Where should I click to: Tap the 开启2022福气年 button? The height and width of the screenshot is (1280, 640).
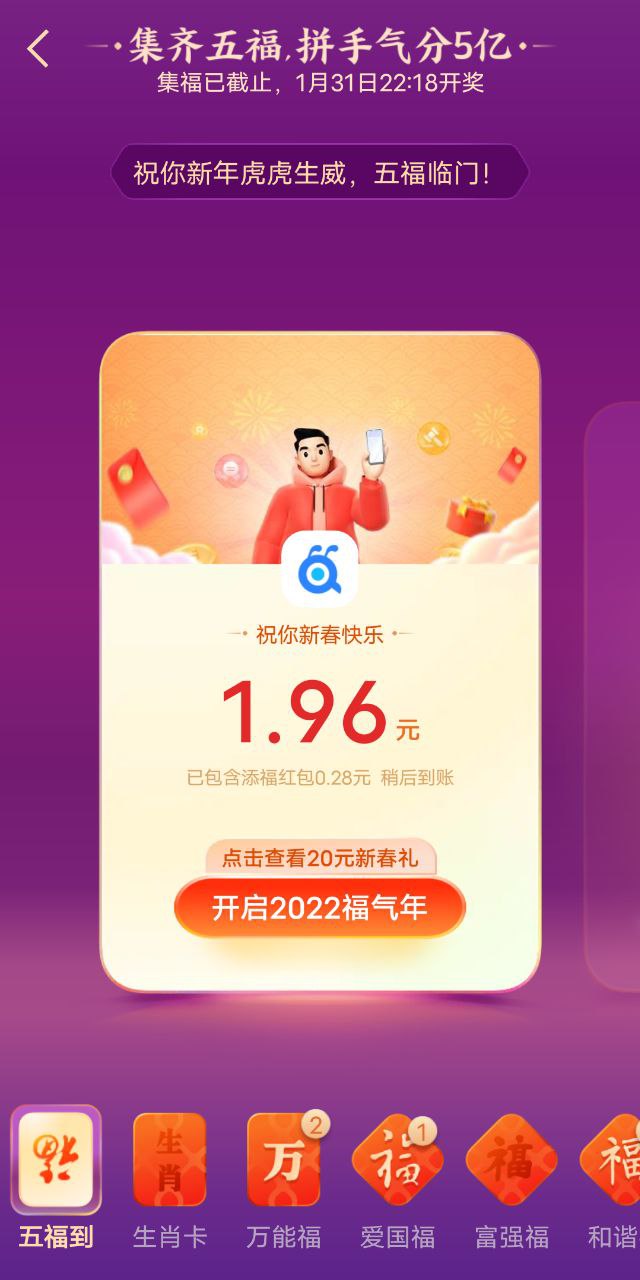tap(320, 908)
